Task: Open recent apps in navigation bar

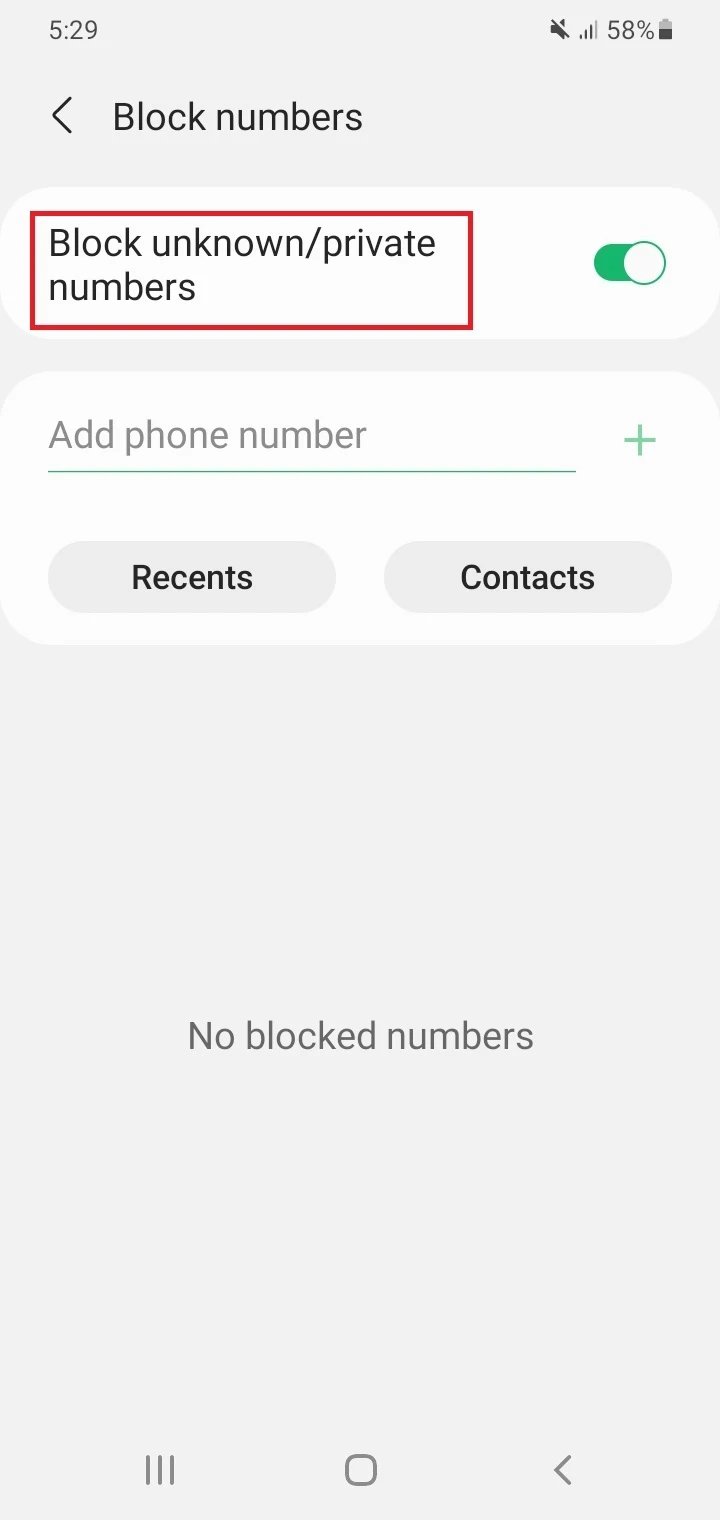Action: tap(160, 1469)
